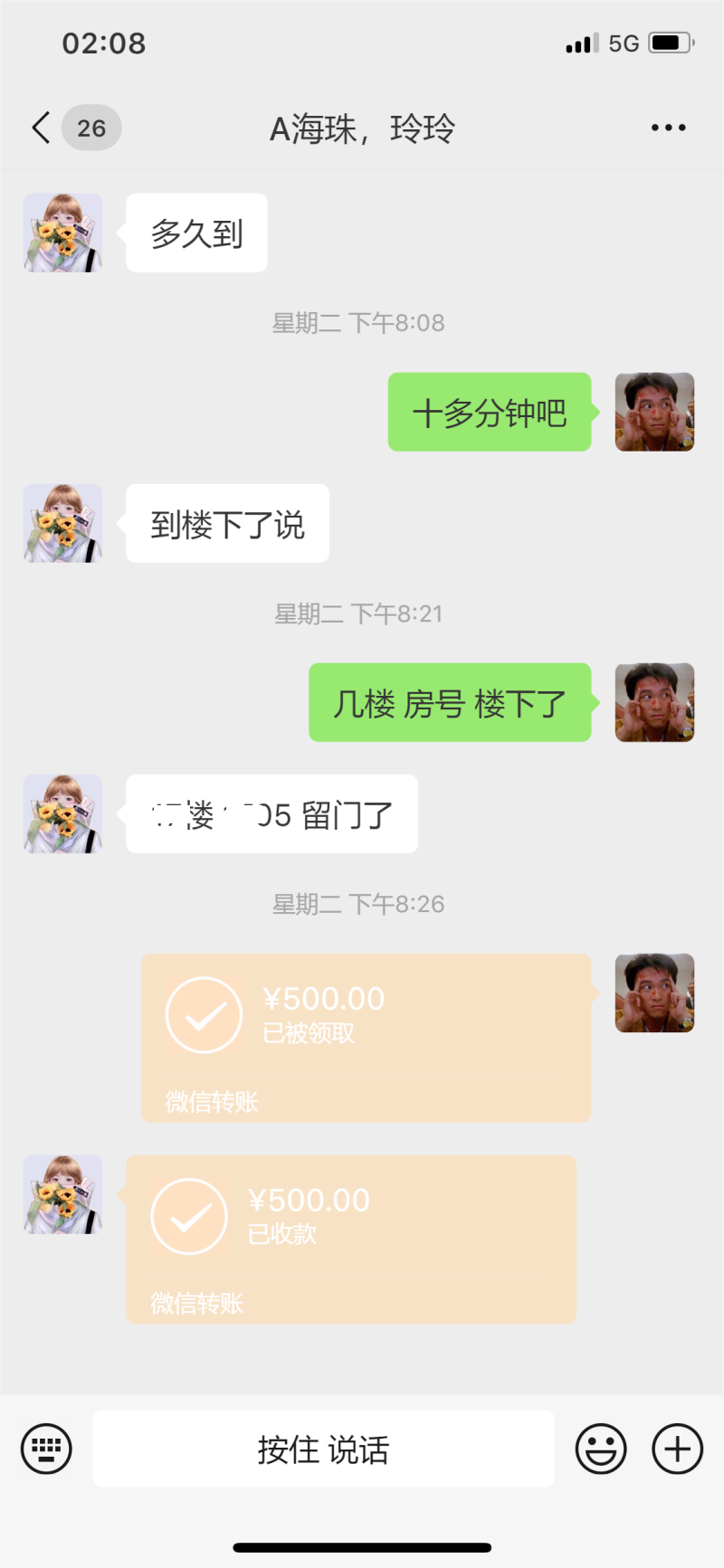Open the sent ¥500.00 transfer marked 已被领取
This screenshot has width=724, height=1568.
(366, 1038)
